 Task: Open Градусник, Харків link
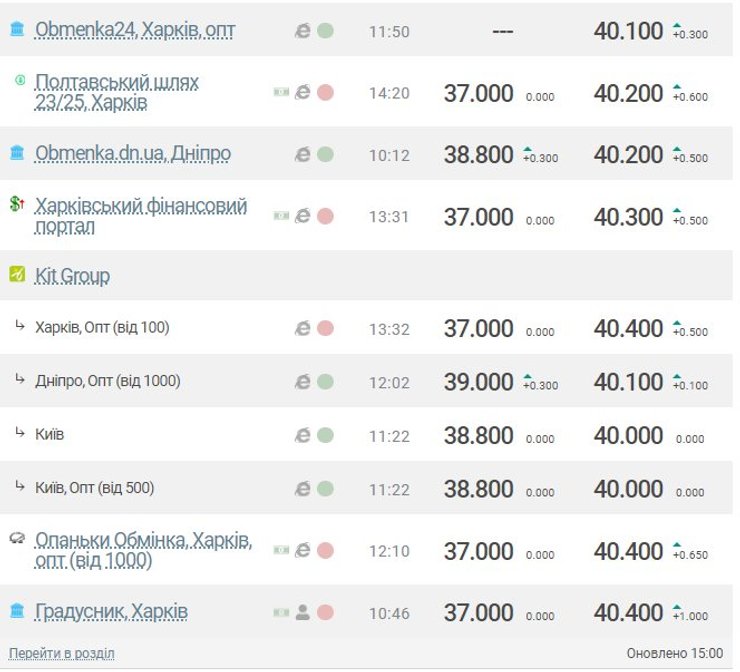pyautogui.click(x=111, y=611)
